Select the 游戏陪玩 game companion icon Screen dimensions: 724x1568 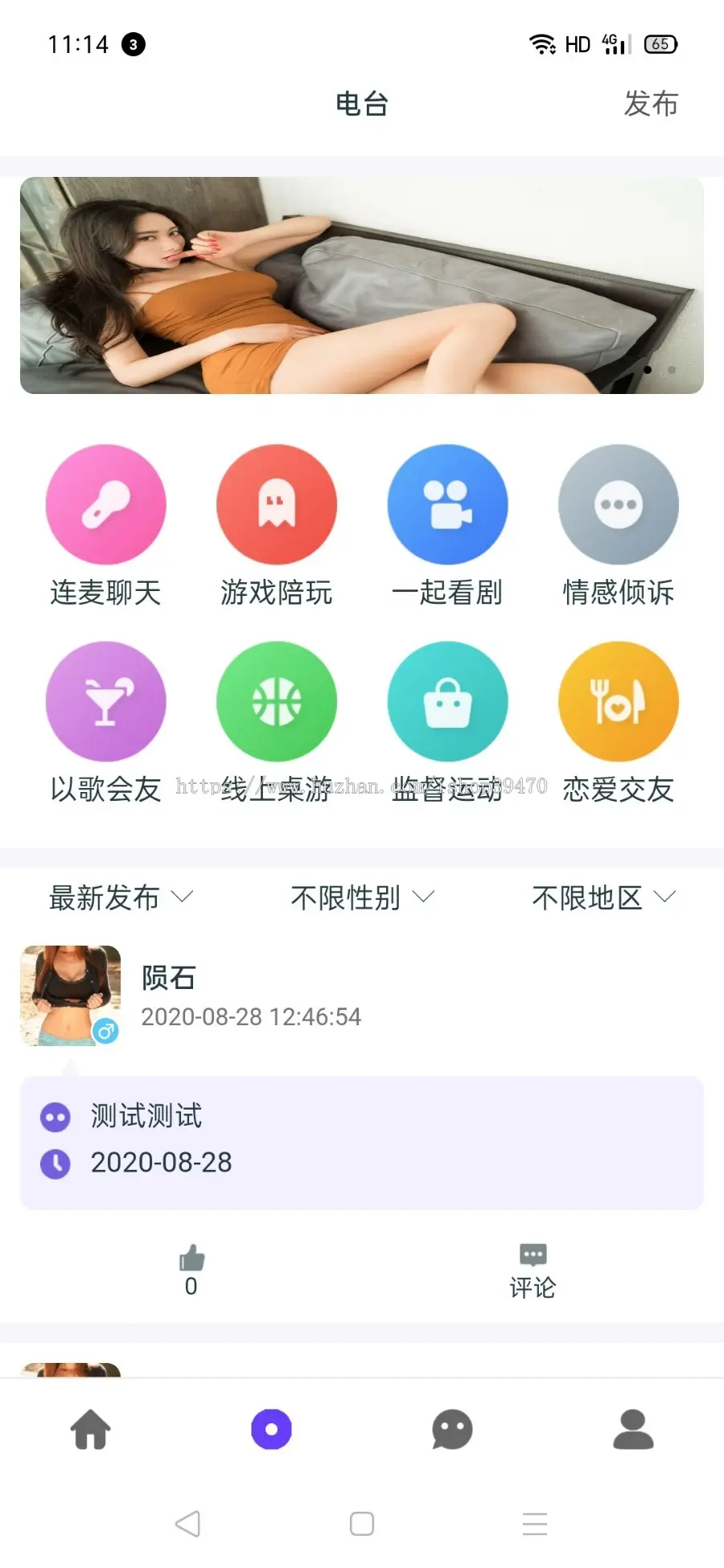pyautogui.click(x=277, y=504)
